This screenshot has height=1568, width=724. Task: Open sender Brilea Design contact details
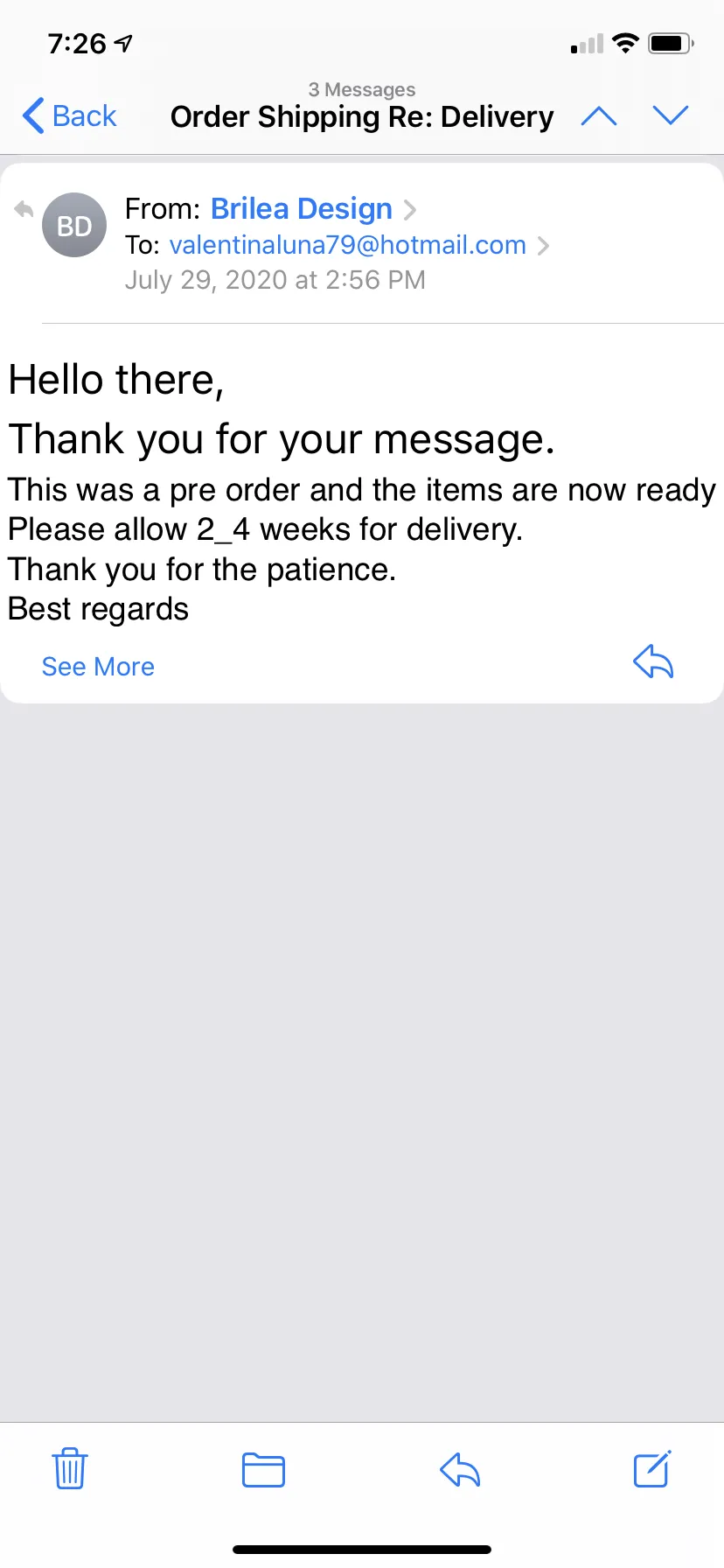302,208
